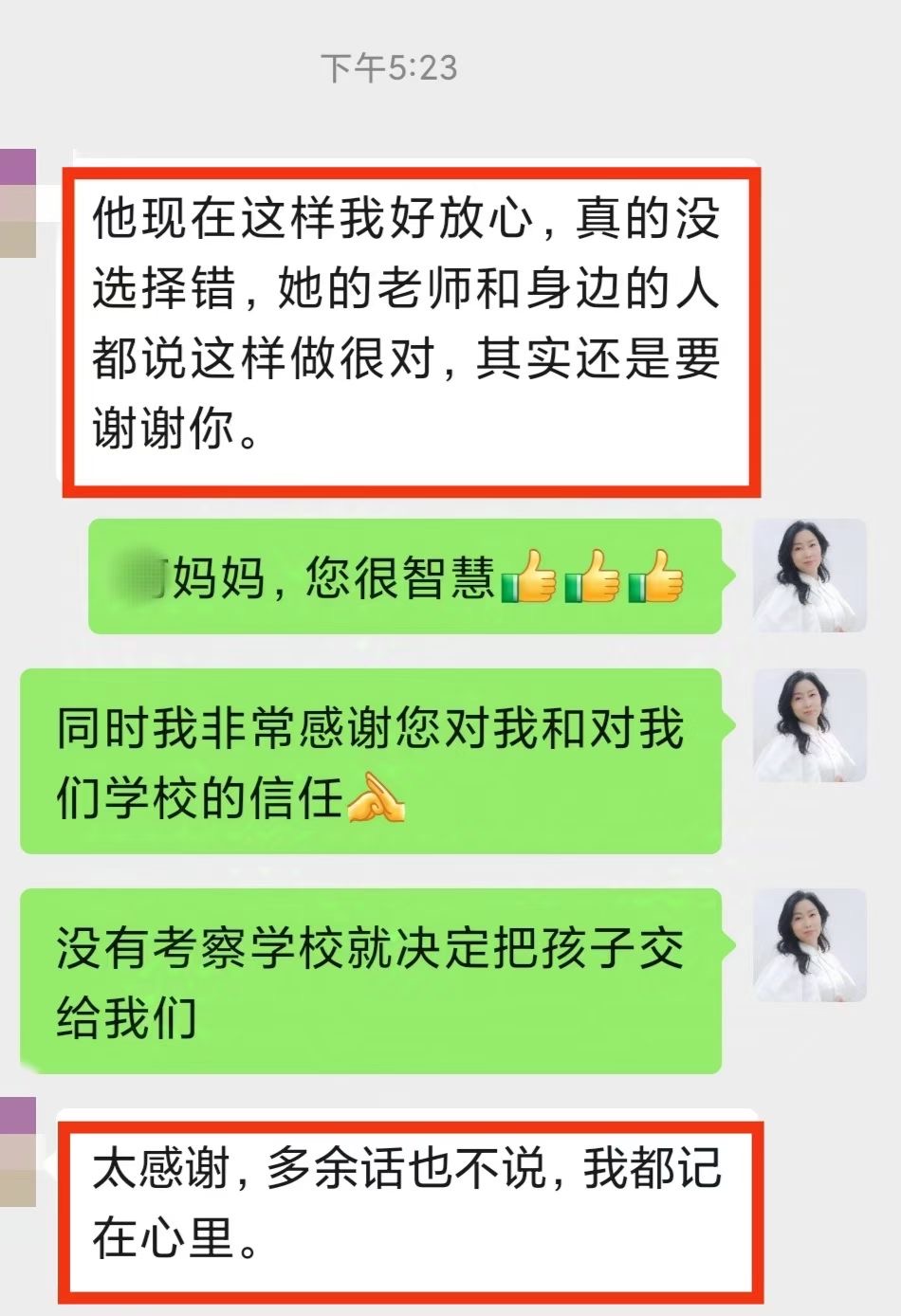Tap the blurred avatar beside 太感谢 message
901x1316 pixels.
pyautogui.click(x=18, y=1151)
